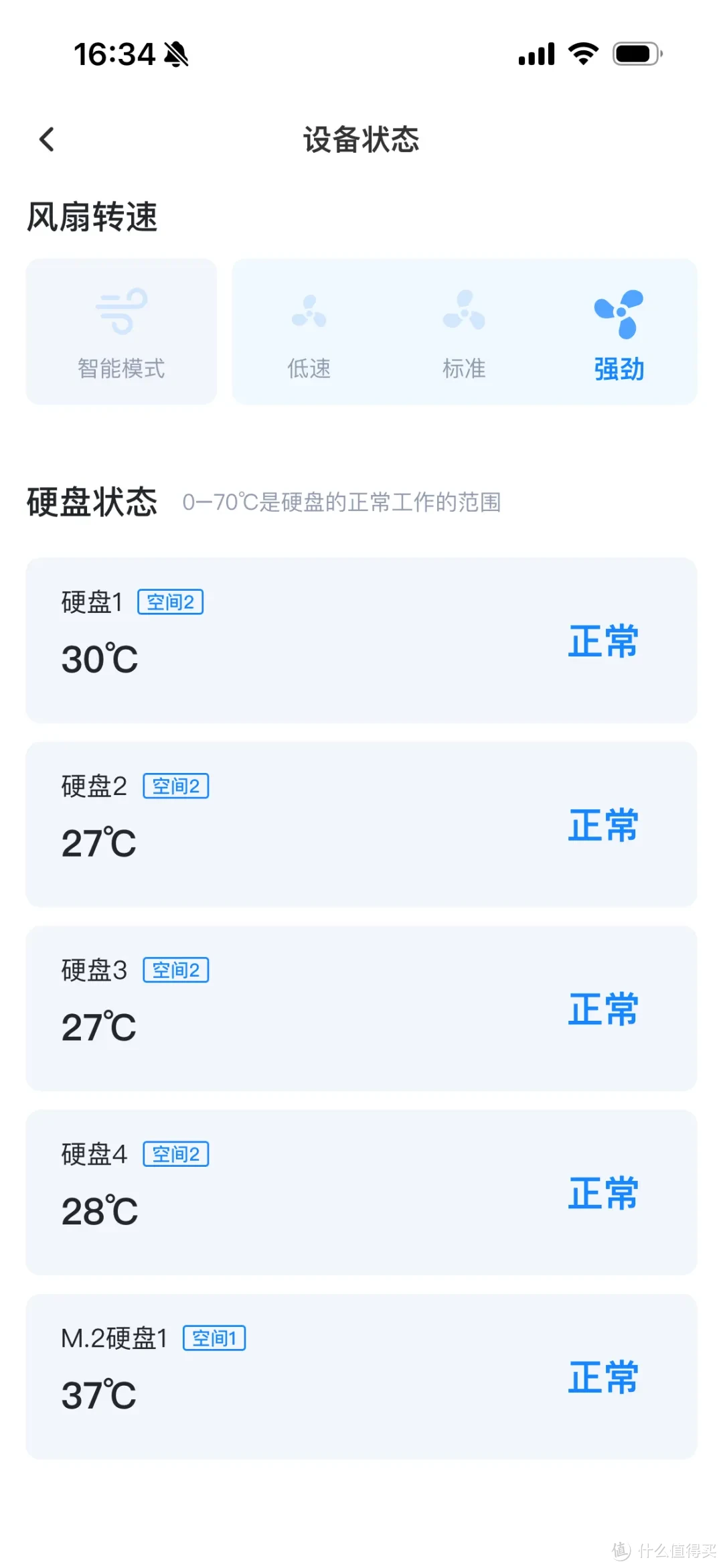
Task: Expand details for 硬盘3 card
Action: tap(361, 1011)
